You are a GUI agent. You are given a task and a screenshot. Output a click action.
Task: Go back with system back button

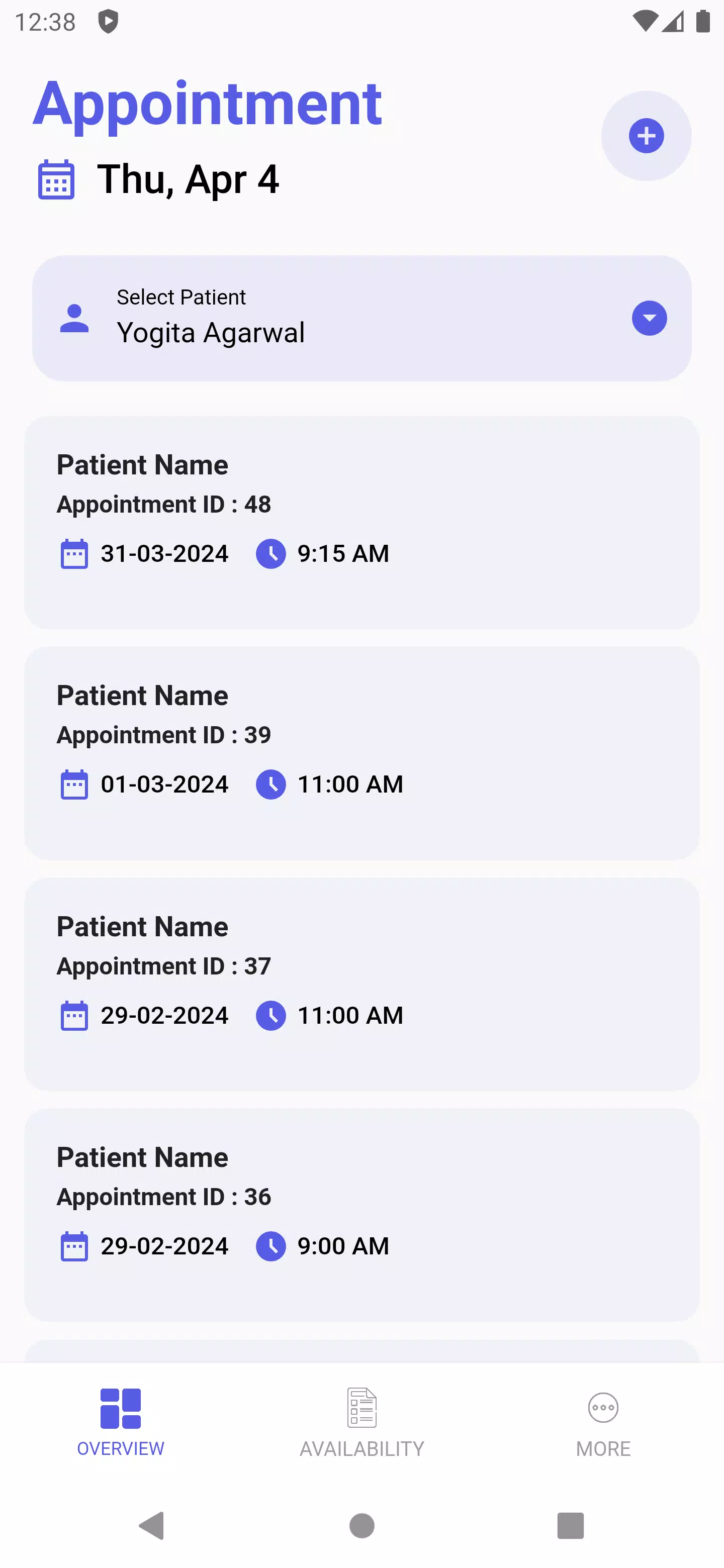click(x=152, y=1525)
